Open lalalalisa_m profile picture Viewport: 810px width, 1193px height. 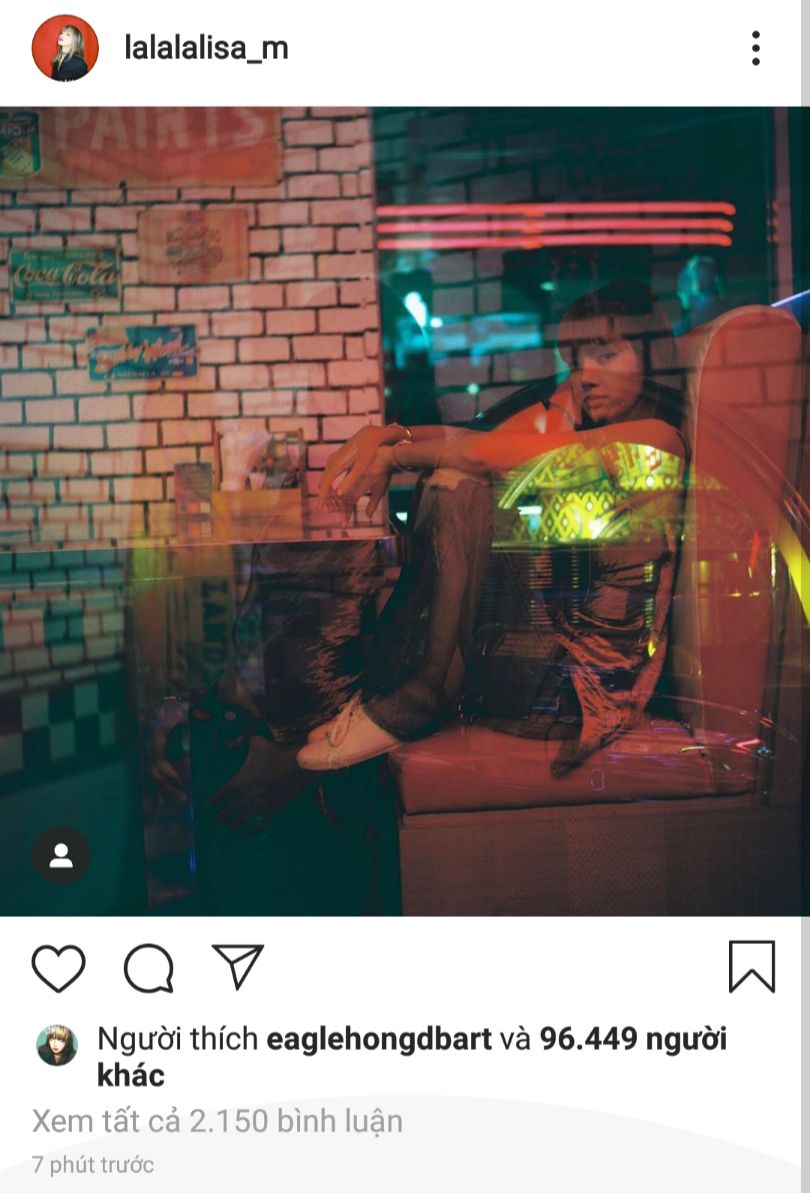[65, 48]
